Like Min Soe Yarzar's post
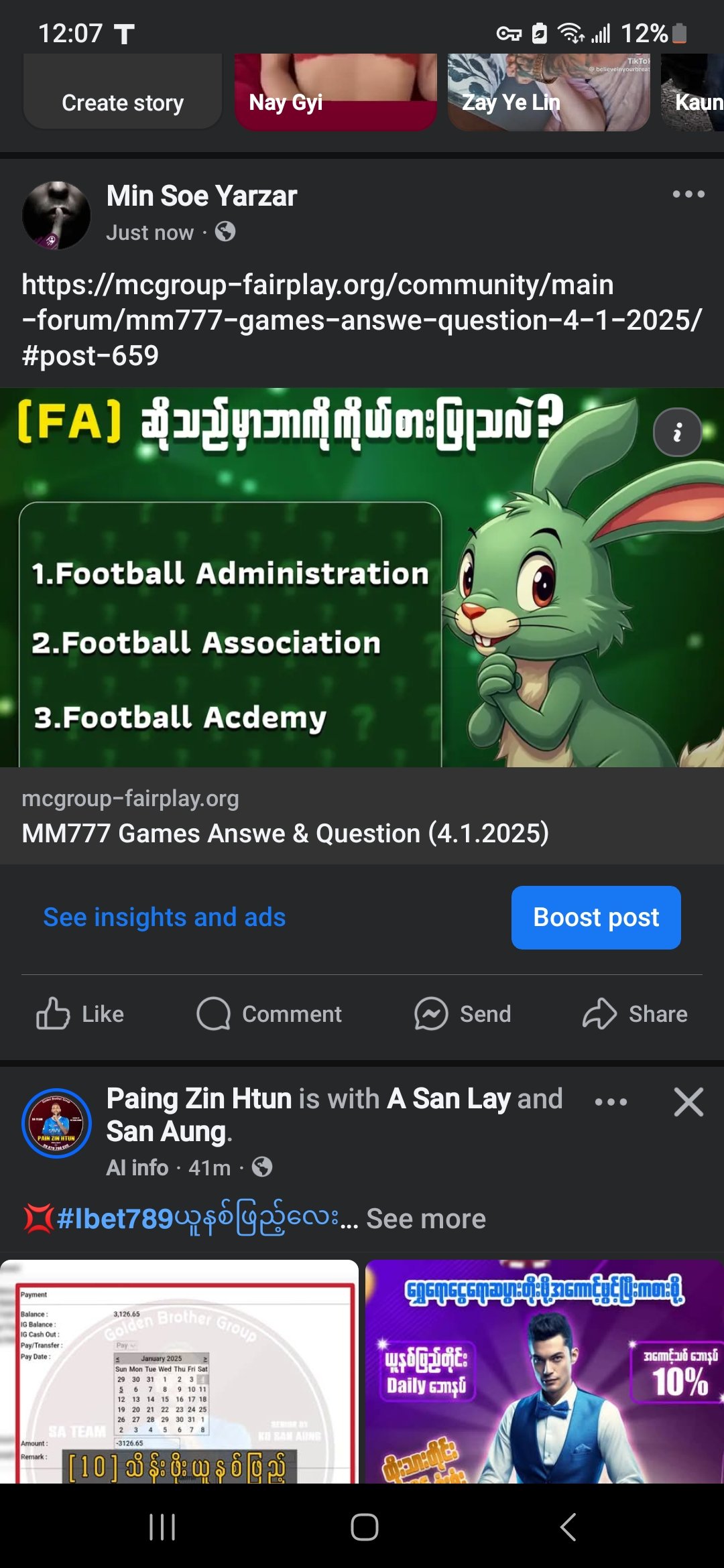 [80, 1014]
